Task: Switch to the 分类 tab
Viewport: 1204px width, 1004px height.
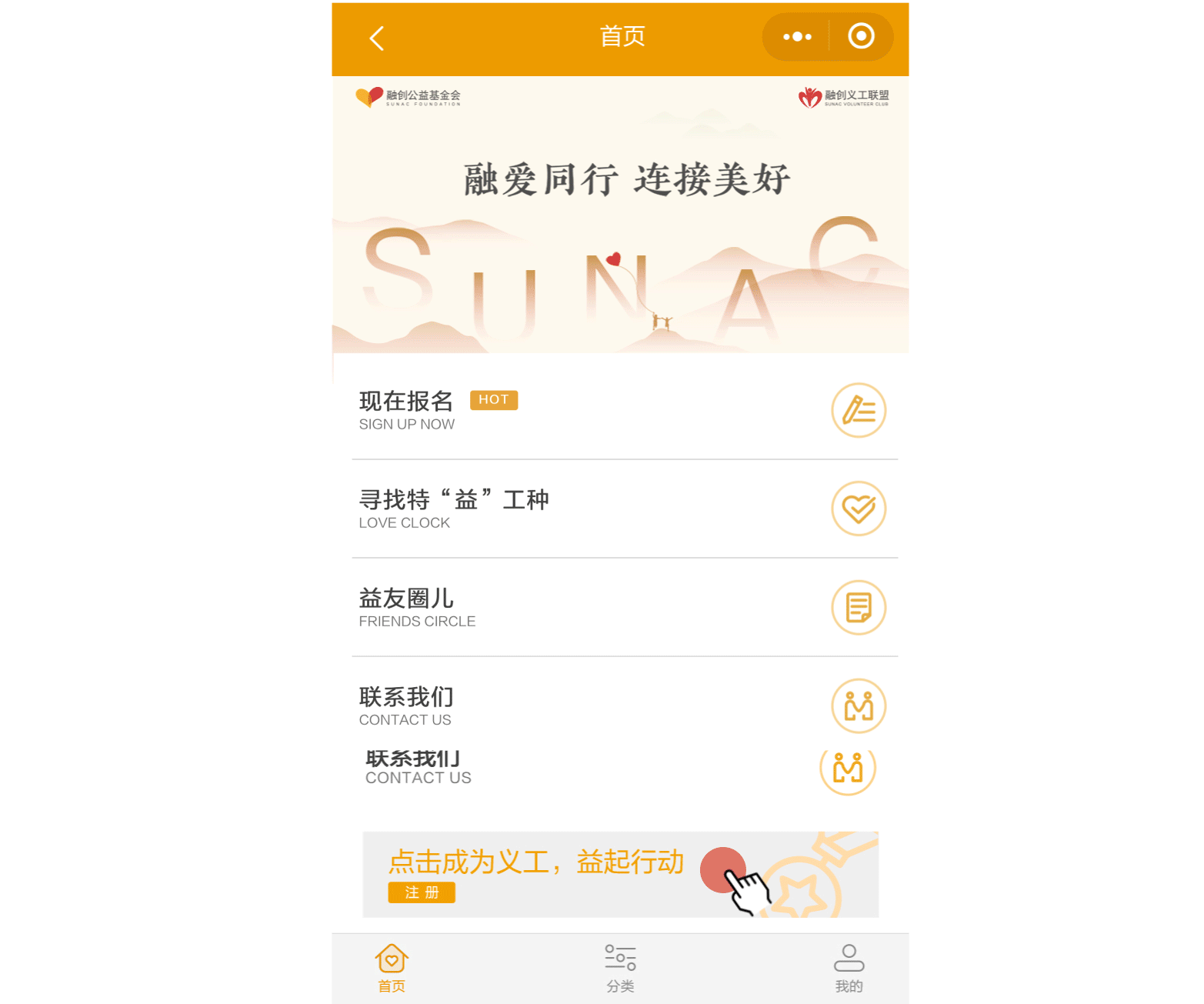Action: pyautogui.click(x=620, y=969)
